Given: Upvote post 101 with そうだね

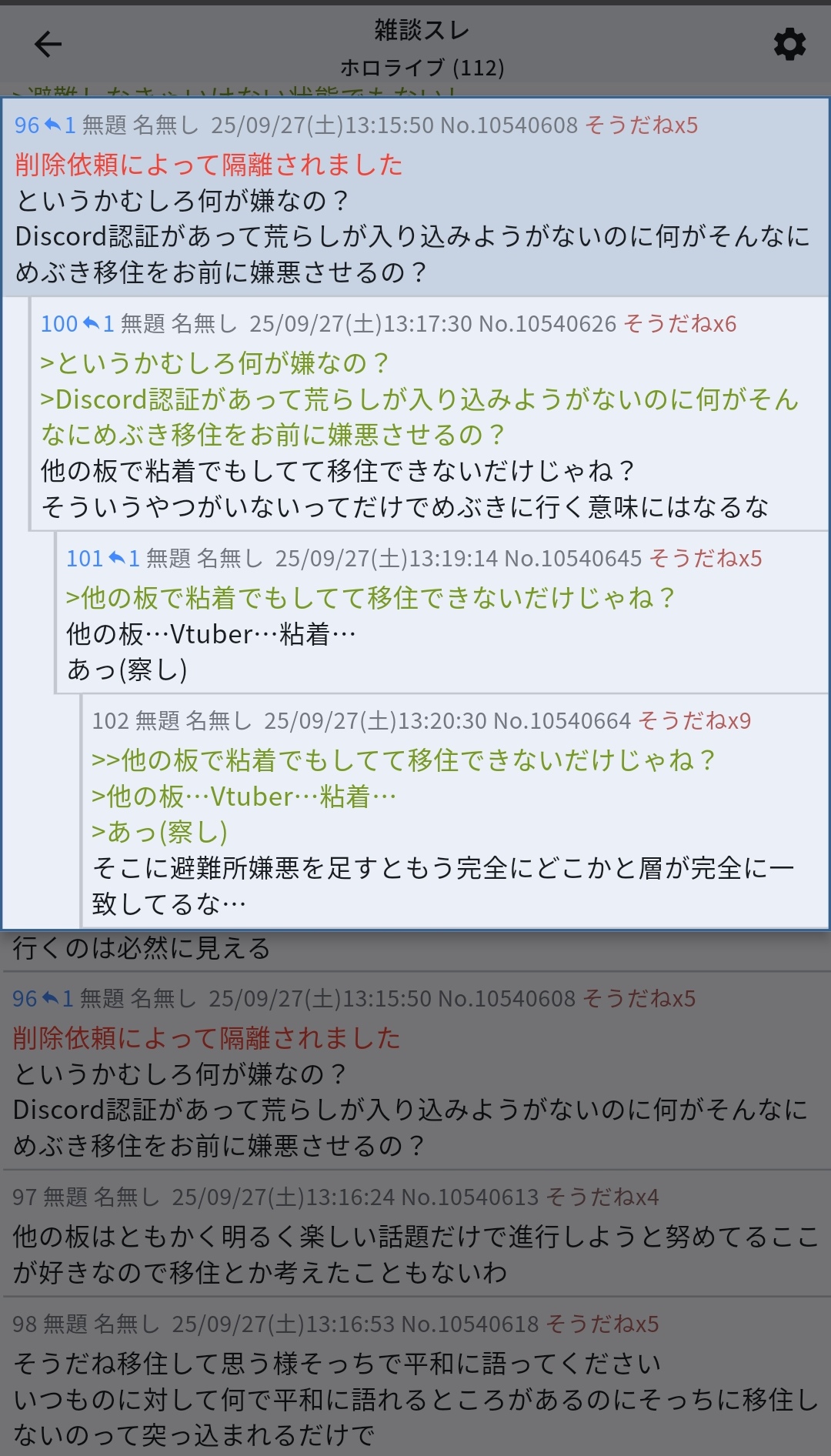Looking at the screenshot, I should tap(706, 559).
